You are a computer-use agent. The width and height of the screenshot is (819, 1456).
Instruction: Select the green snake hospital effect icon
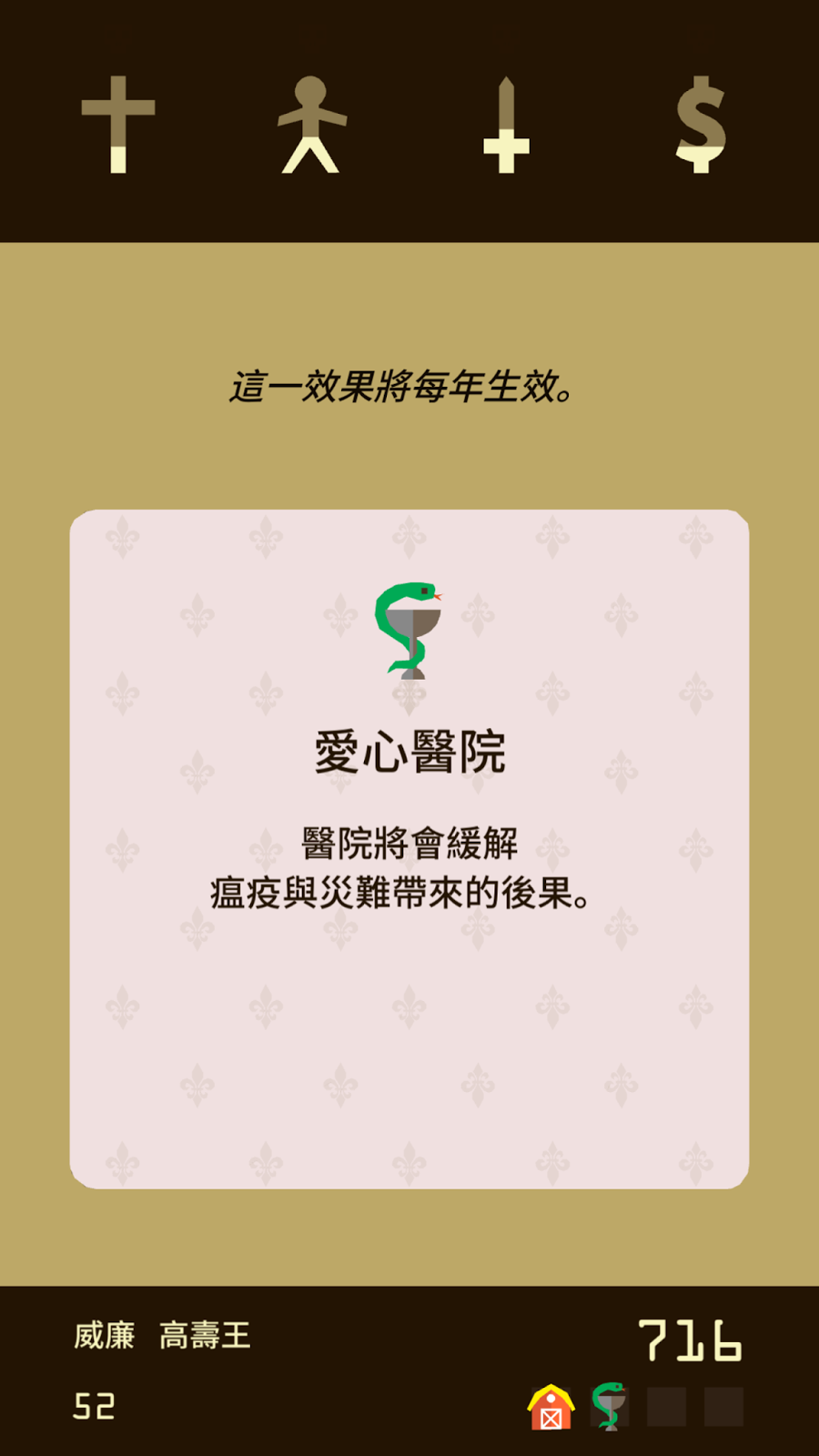[609, 1406]
